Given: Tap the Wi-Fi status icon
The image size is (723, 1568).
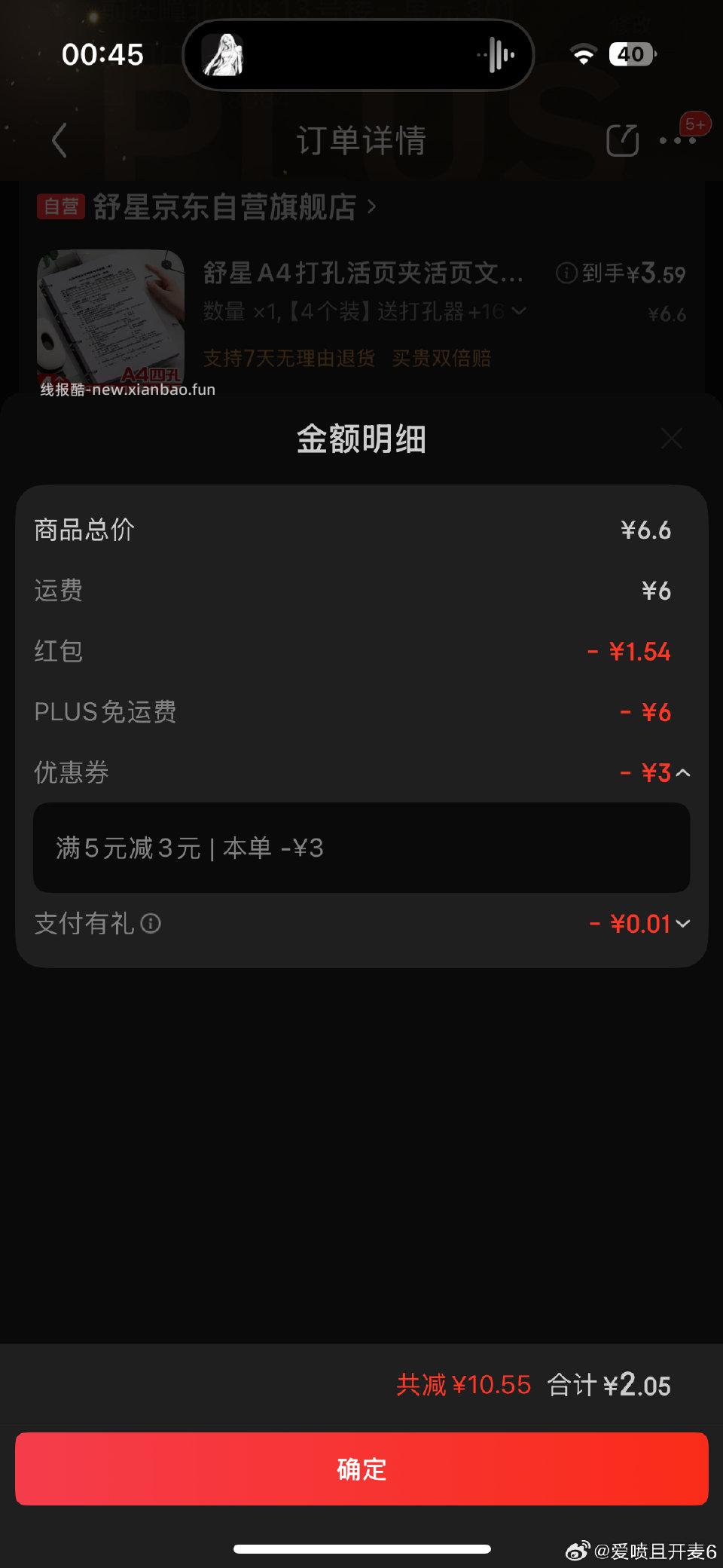Looking at the screenshot, I should point(583,54).
